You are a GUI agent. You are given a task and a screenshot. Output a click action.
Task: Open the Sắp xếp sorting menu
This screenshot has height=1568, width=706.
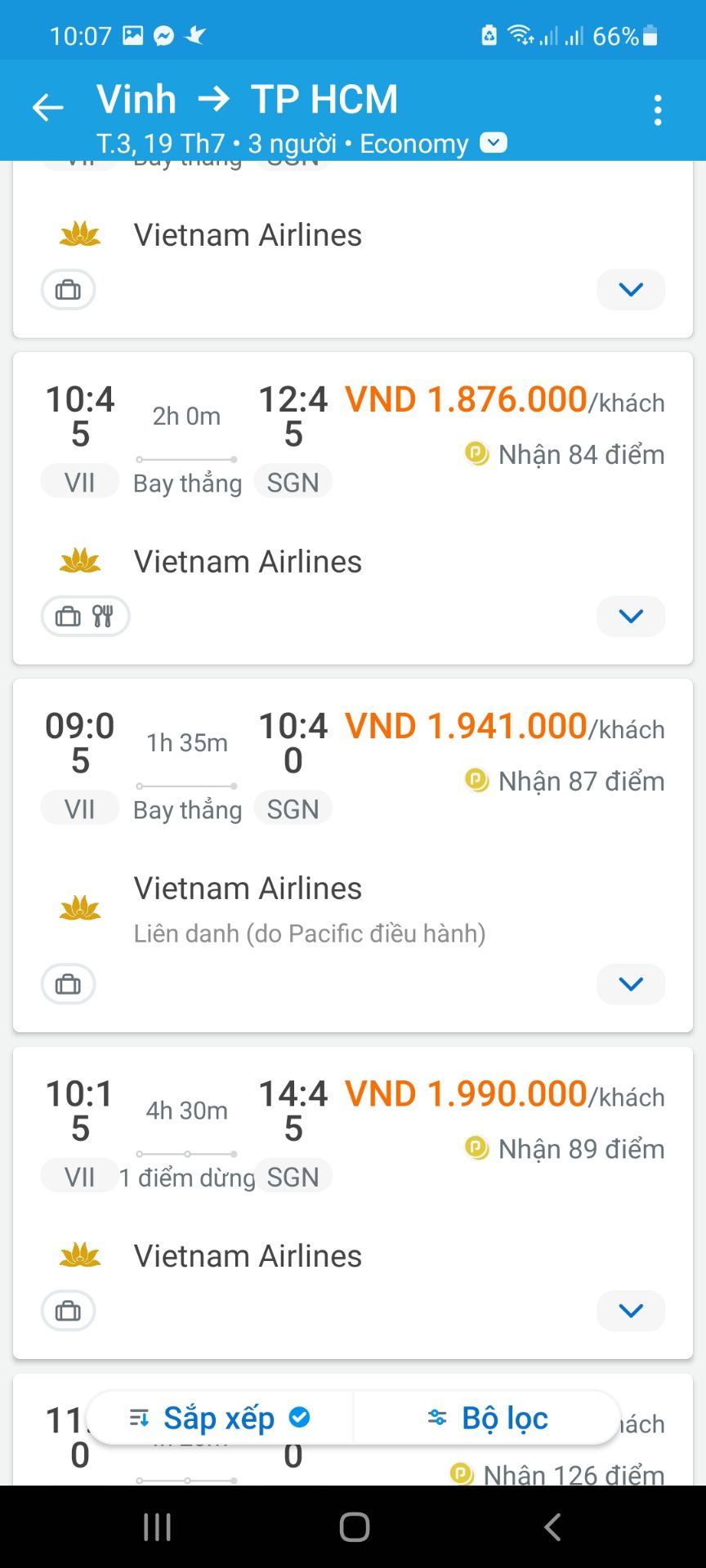(218, 1418)
